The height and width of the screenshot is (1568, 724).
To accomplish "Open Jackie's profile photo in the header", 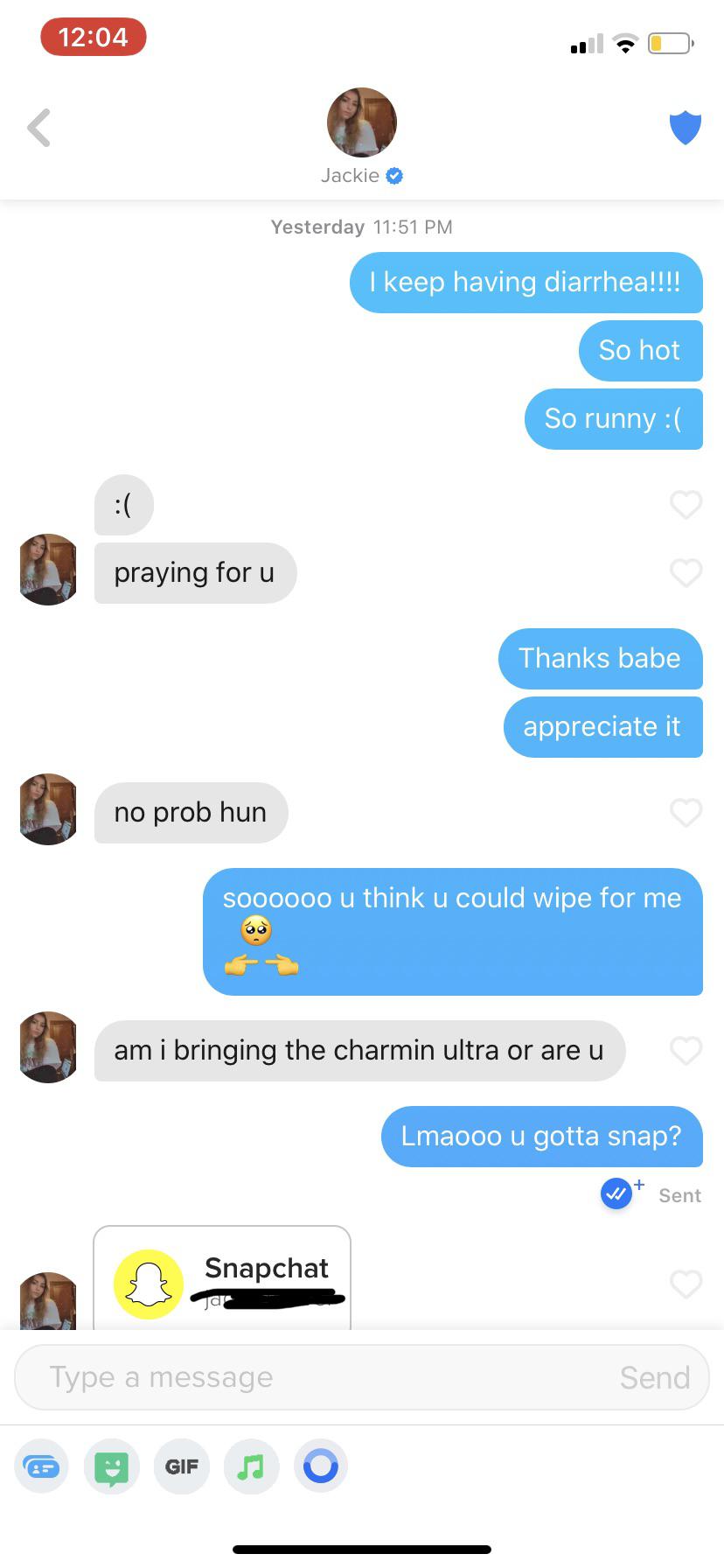I will point(361,122).
